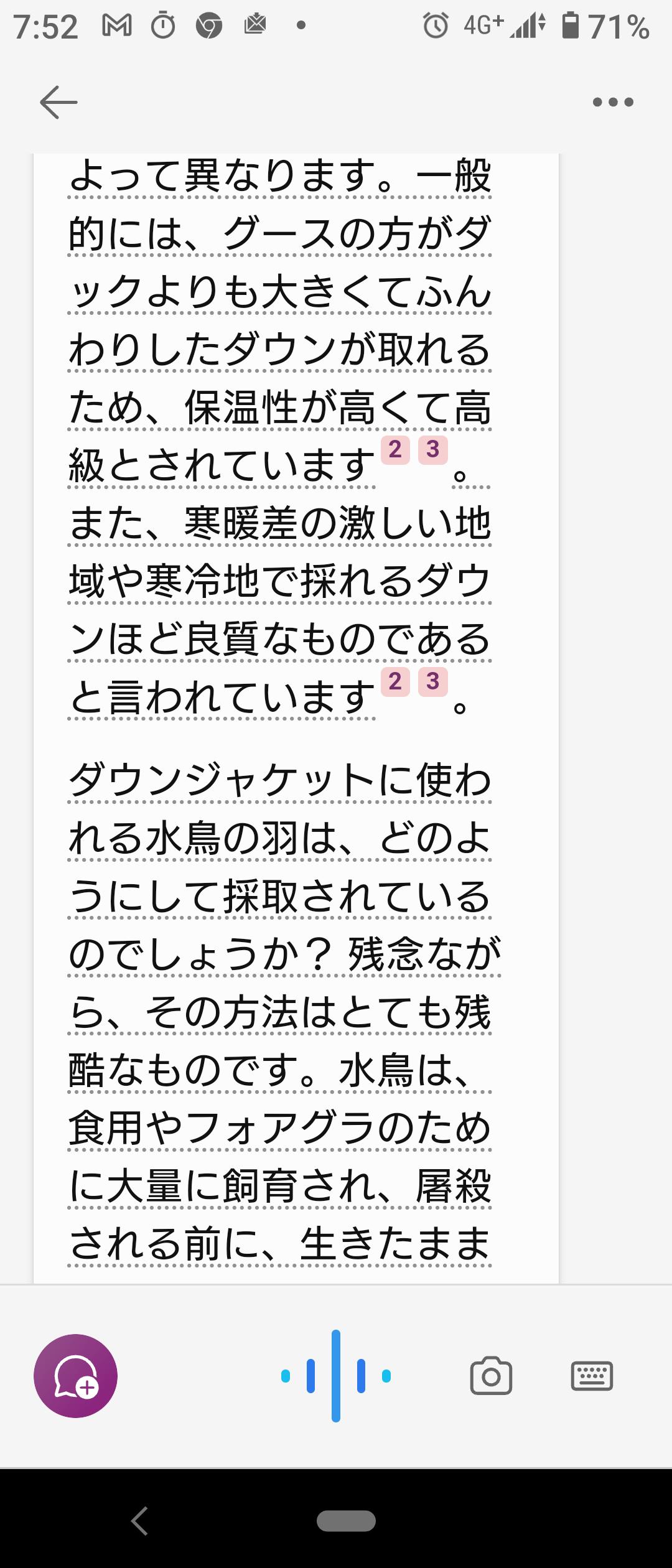Viewport: 672px width, 1568px height.
Task: Tap the system back button
Action: (140, 1521)
